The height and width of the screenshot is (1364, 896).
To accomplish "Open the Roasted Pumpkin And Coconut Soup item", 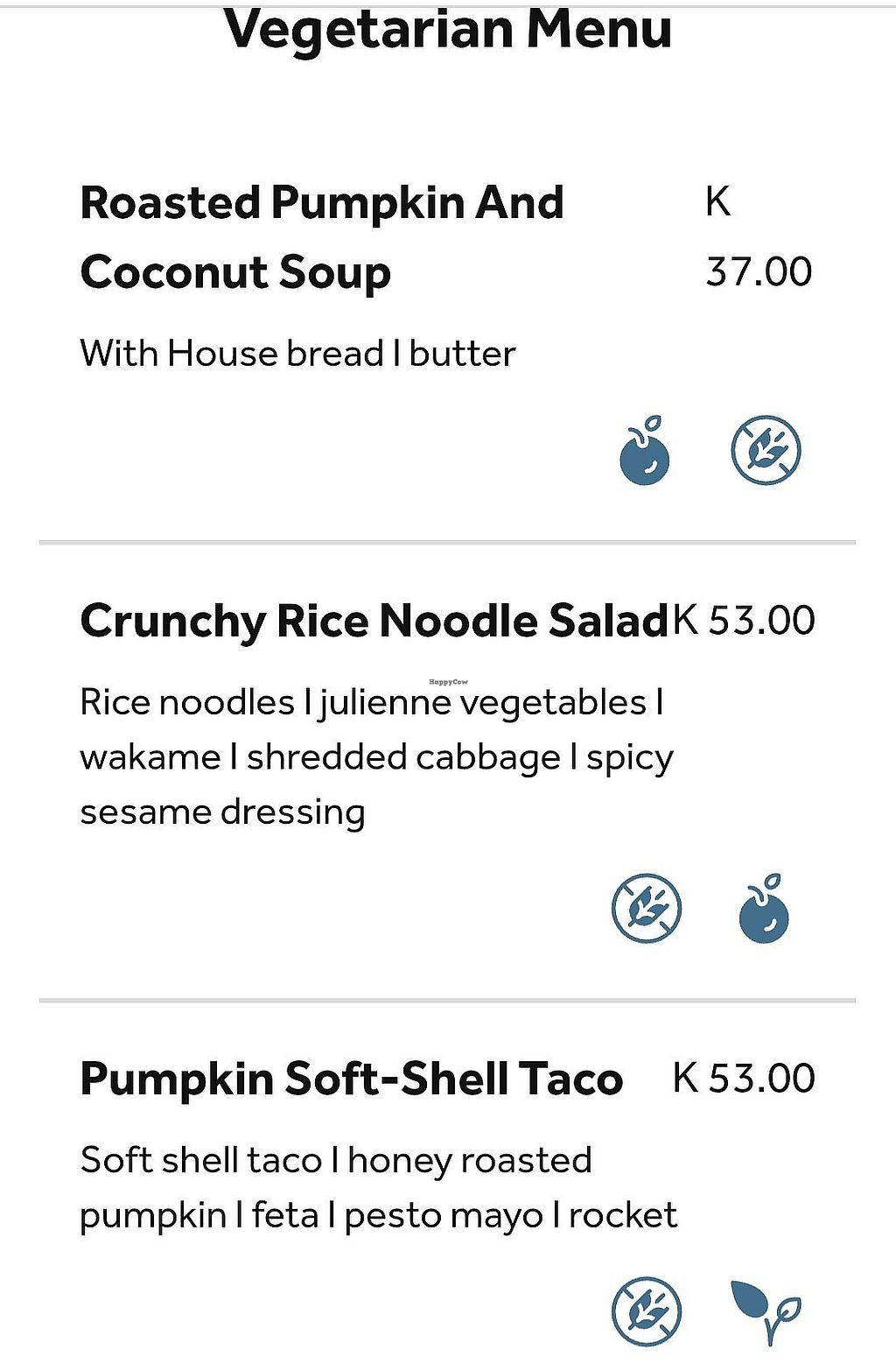I will coord(322,237).
